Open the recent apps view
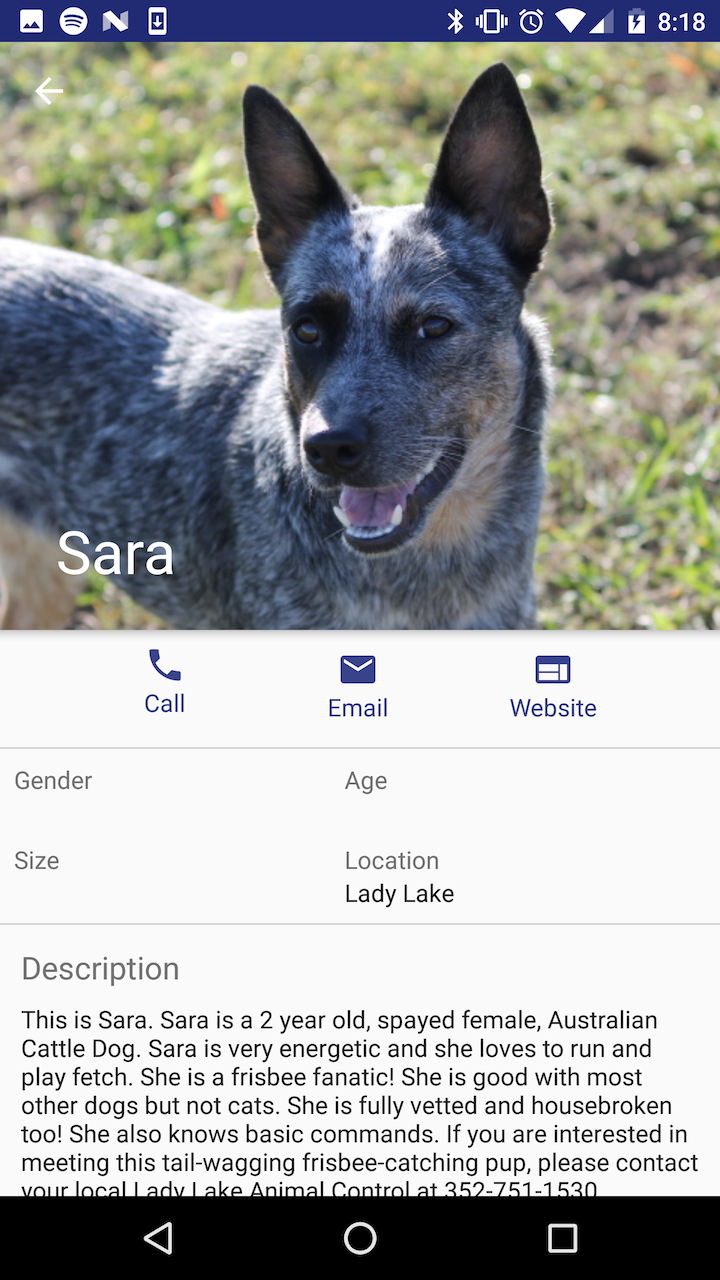This screenshot has width=720, height=1280. tap(562, 1238)
